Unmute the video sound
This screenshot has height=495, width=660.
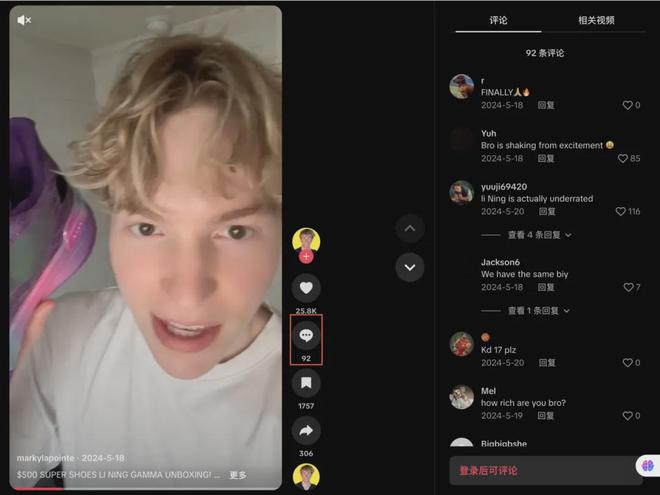click(x=25, y=20)
